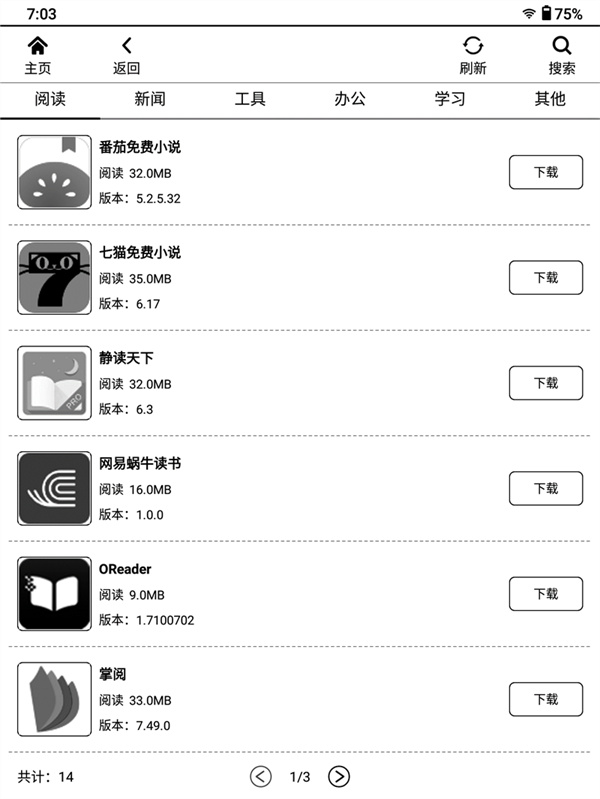This screenshot has width=600, height=799.
Task: Tap the 返回 back arrow
Action: 126,55
